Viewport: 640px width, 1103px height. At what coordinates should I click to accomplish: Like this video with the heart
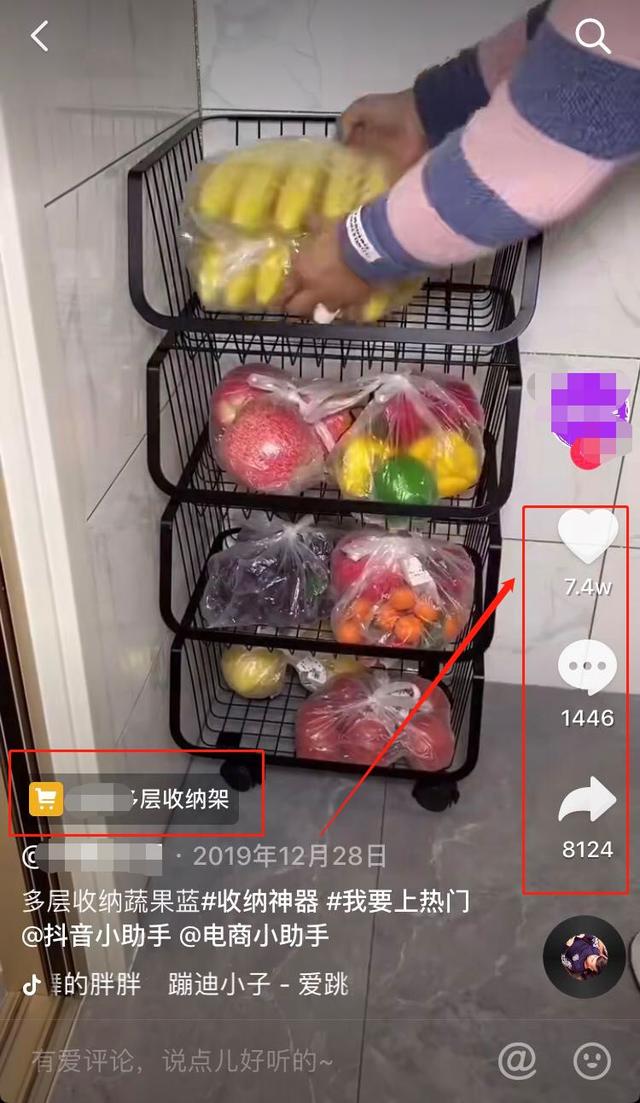pos(587,537)
